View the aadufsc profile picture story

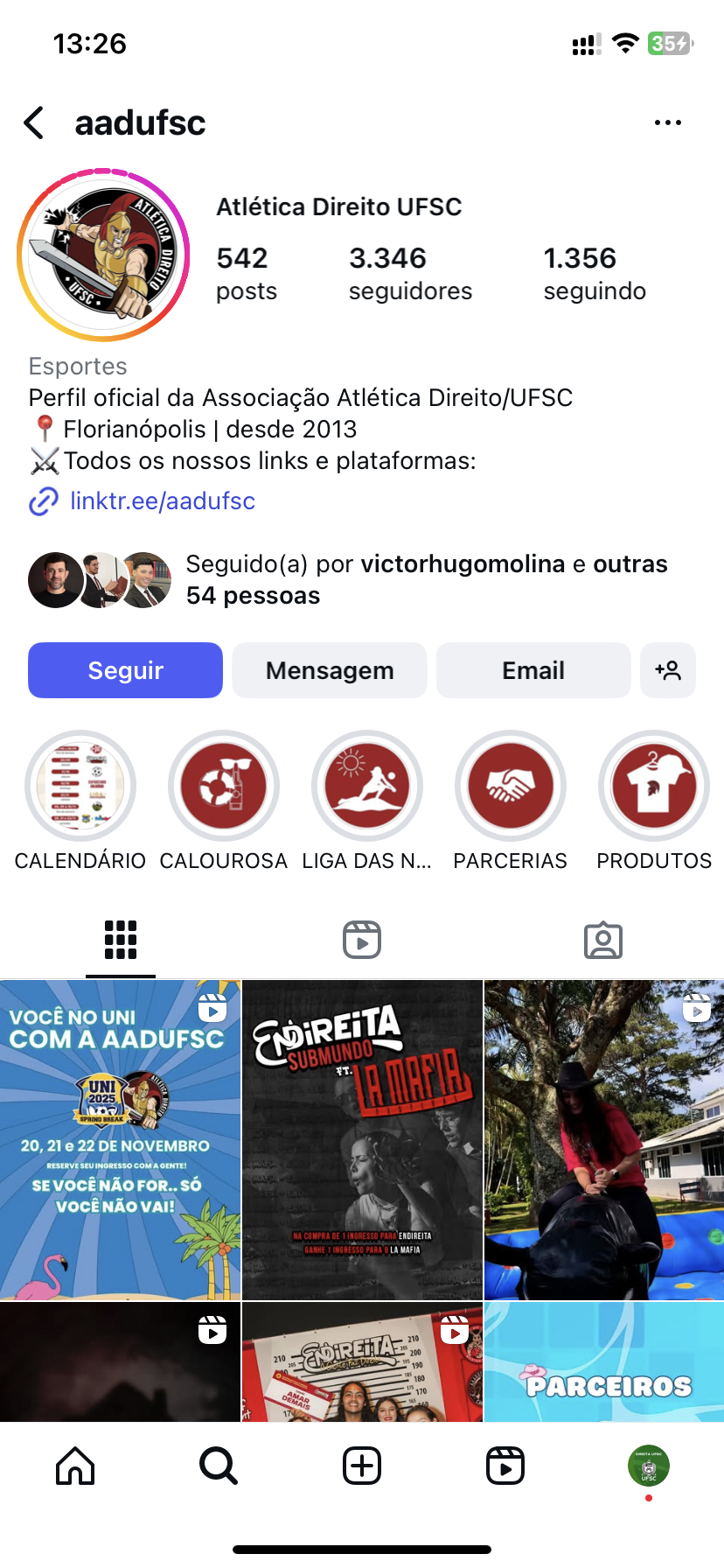pos(104,255)
